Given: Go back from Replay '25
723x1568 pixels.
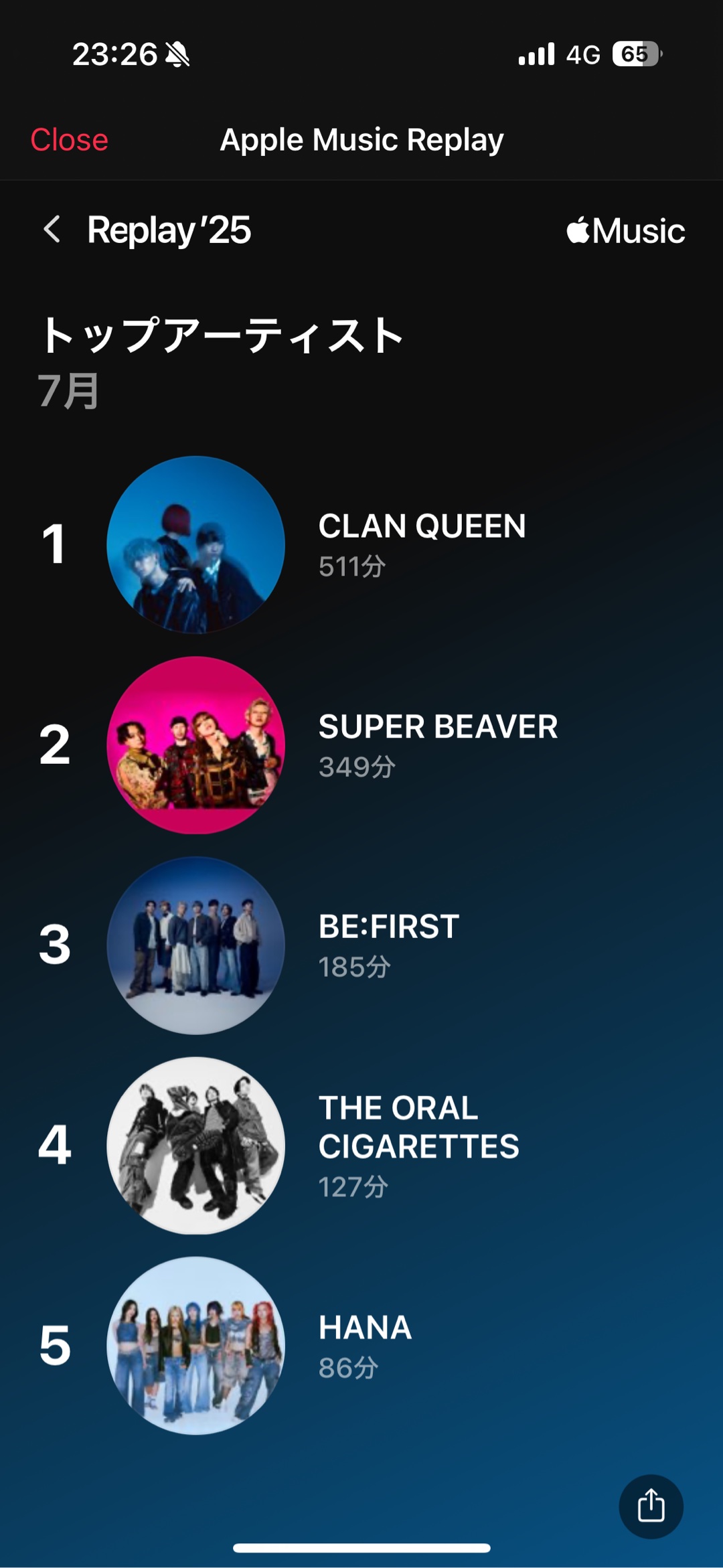Looking at the screenshot, I should (x=52, y=230).
